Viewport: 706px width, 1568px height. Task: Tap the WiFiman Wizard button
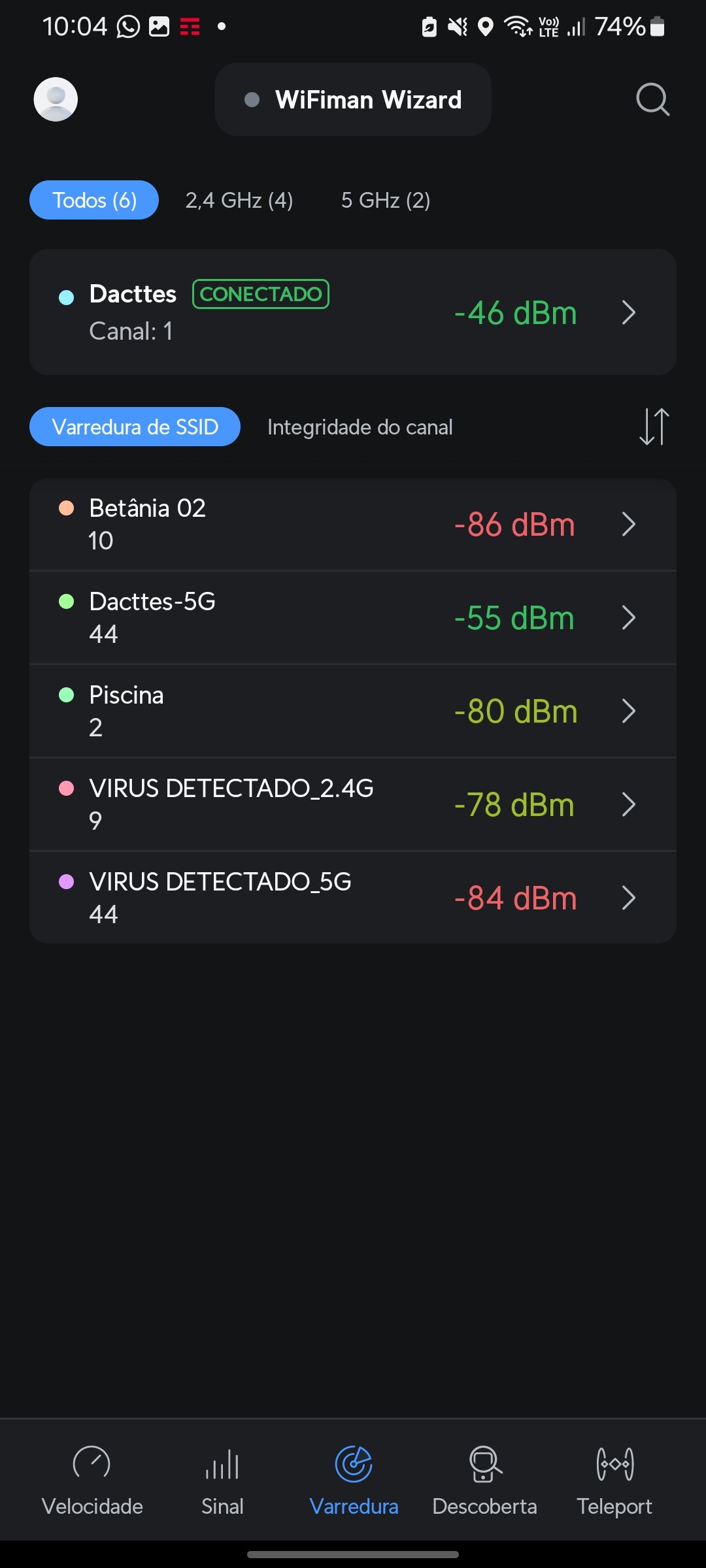353,99
